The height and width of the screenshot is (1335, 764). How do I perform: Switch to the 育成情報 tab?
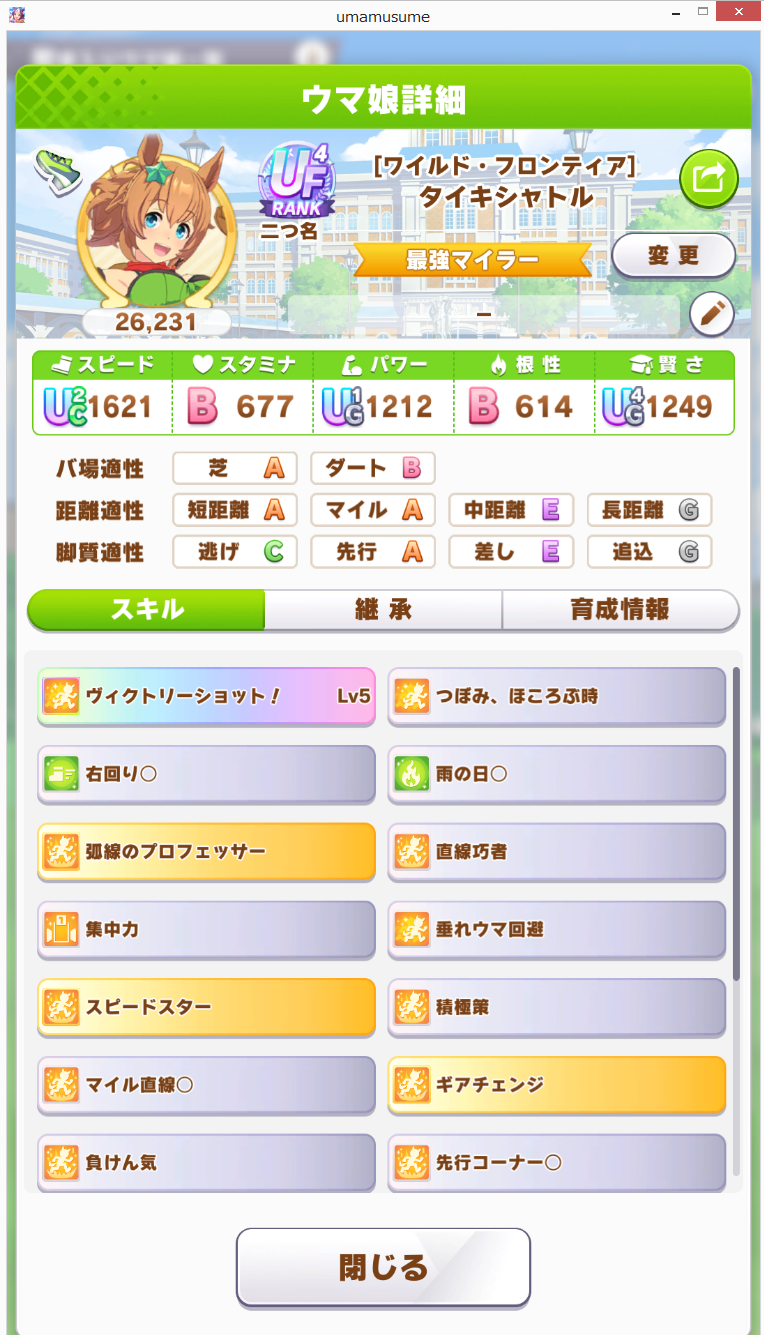pos(620,610)
